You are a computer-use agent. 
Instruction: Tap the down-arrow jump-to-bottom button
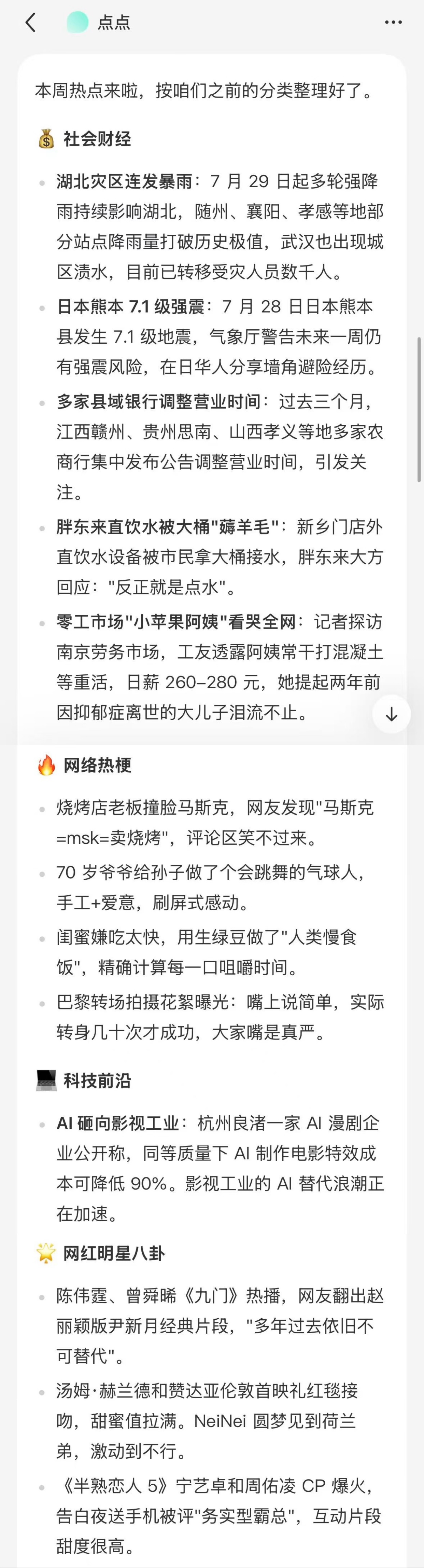pyautogui.click(x=391, y=714)
